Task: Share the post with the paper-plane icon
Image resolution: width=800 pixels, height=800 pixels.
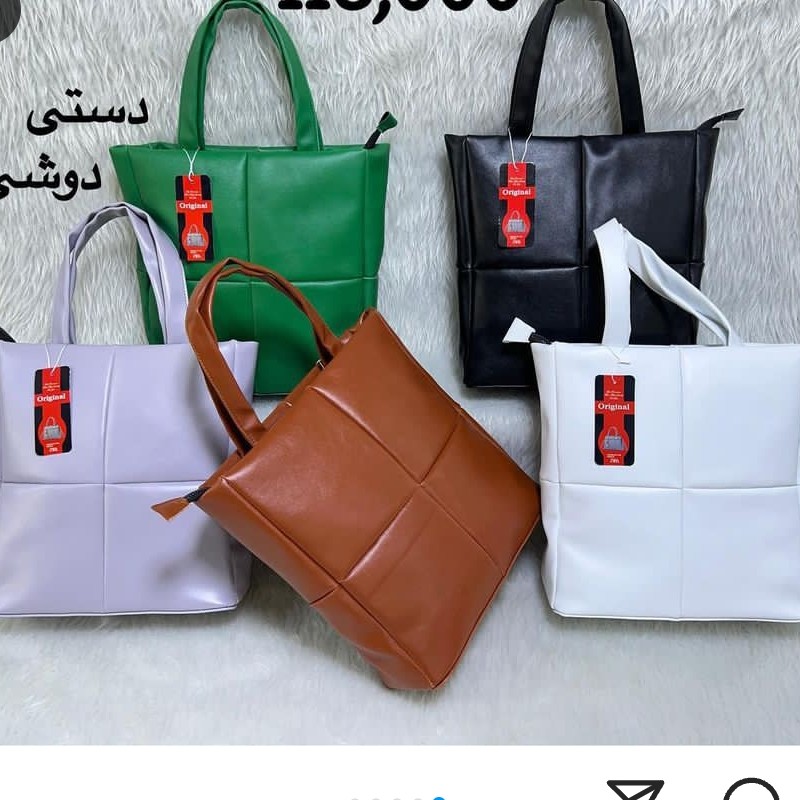Action: pyautogui.click(x=635, y=790)
